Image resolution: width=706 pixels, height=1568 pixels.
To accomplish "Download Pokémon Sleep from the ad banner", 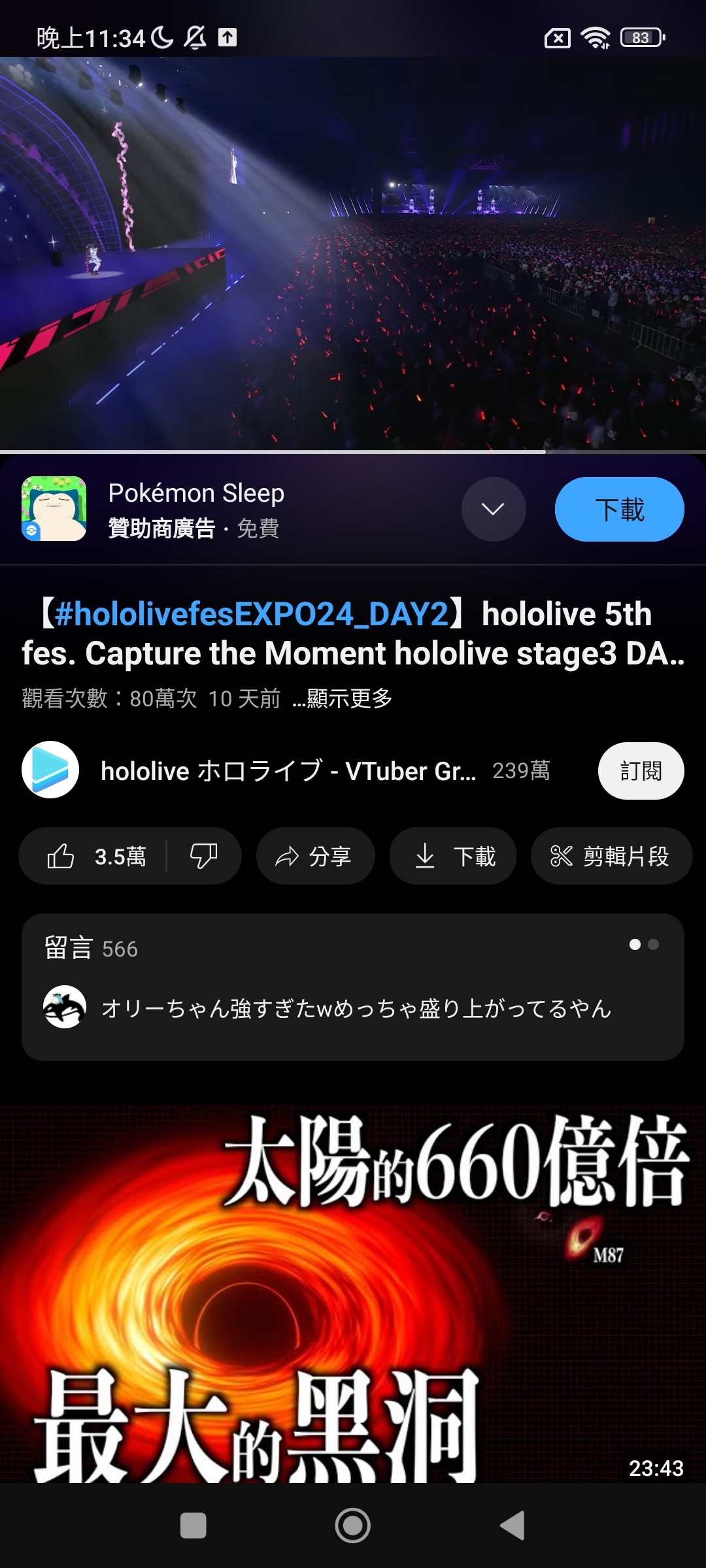I will (x=619, y=509).
